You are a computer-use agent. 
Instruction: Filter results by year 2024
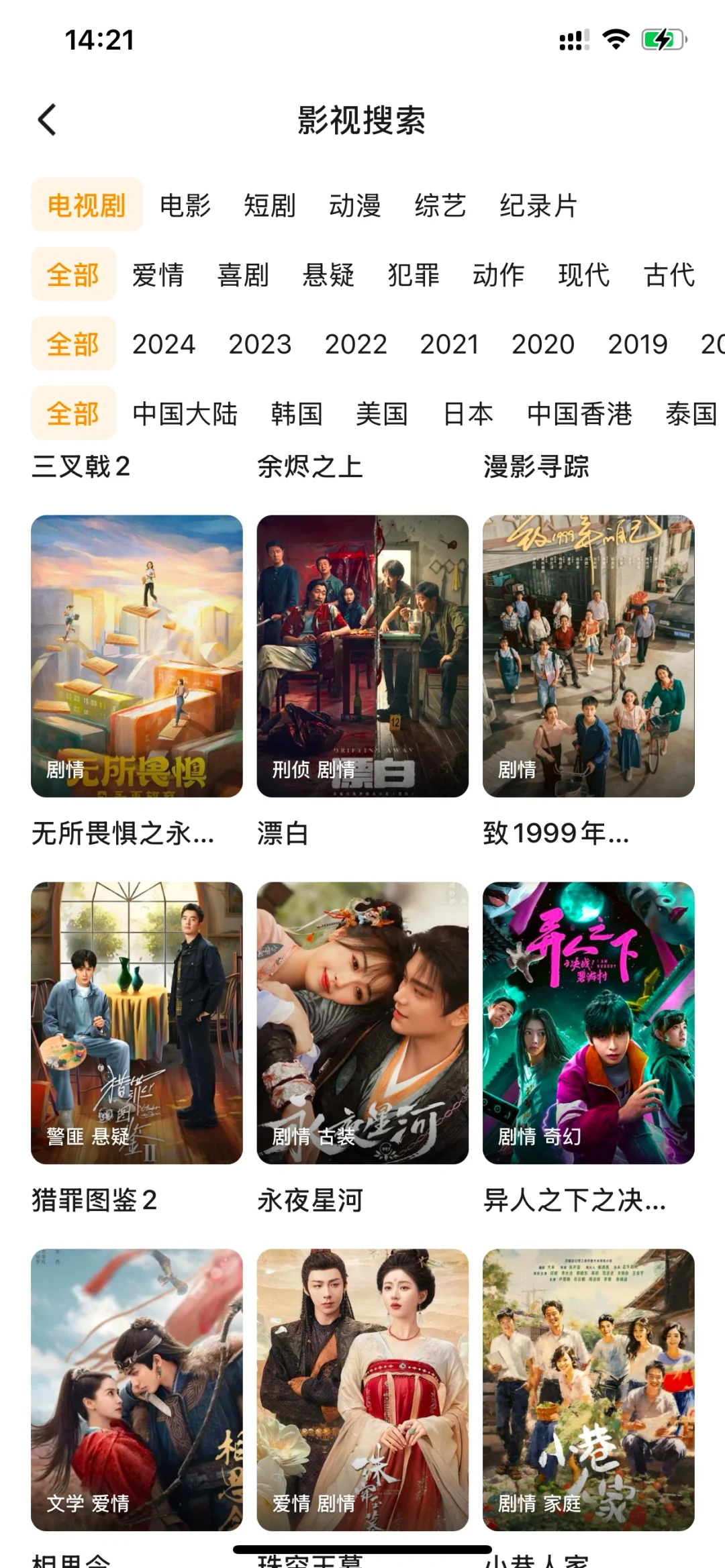(x=164, y=344)
